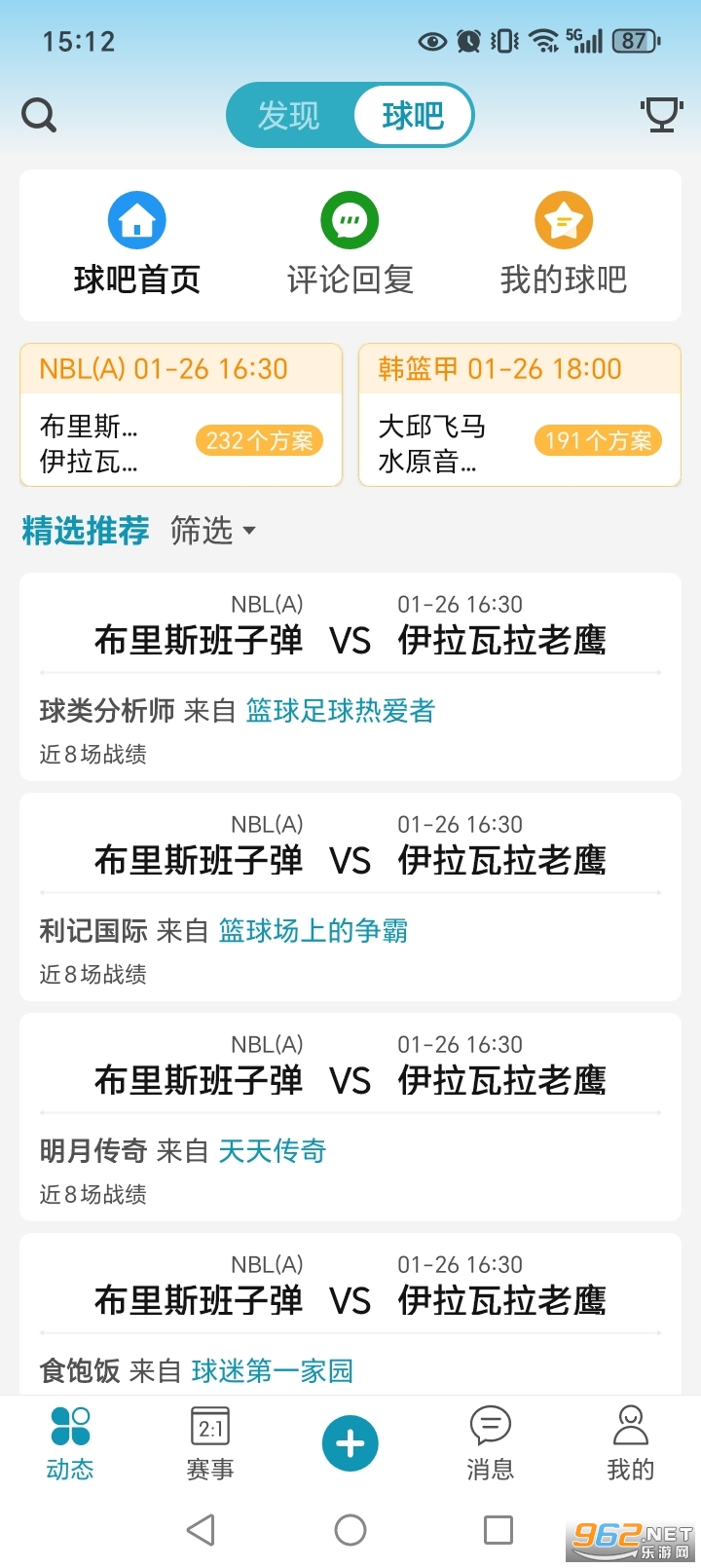Go to 球吧首页
This screenshot has height=1568, width=701.
pyautogui.click(x=137, y=243)
